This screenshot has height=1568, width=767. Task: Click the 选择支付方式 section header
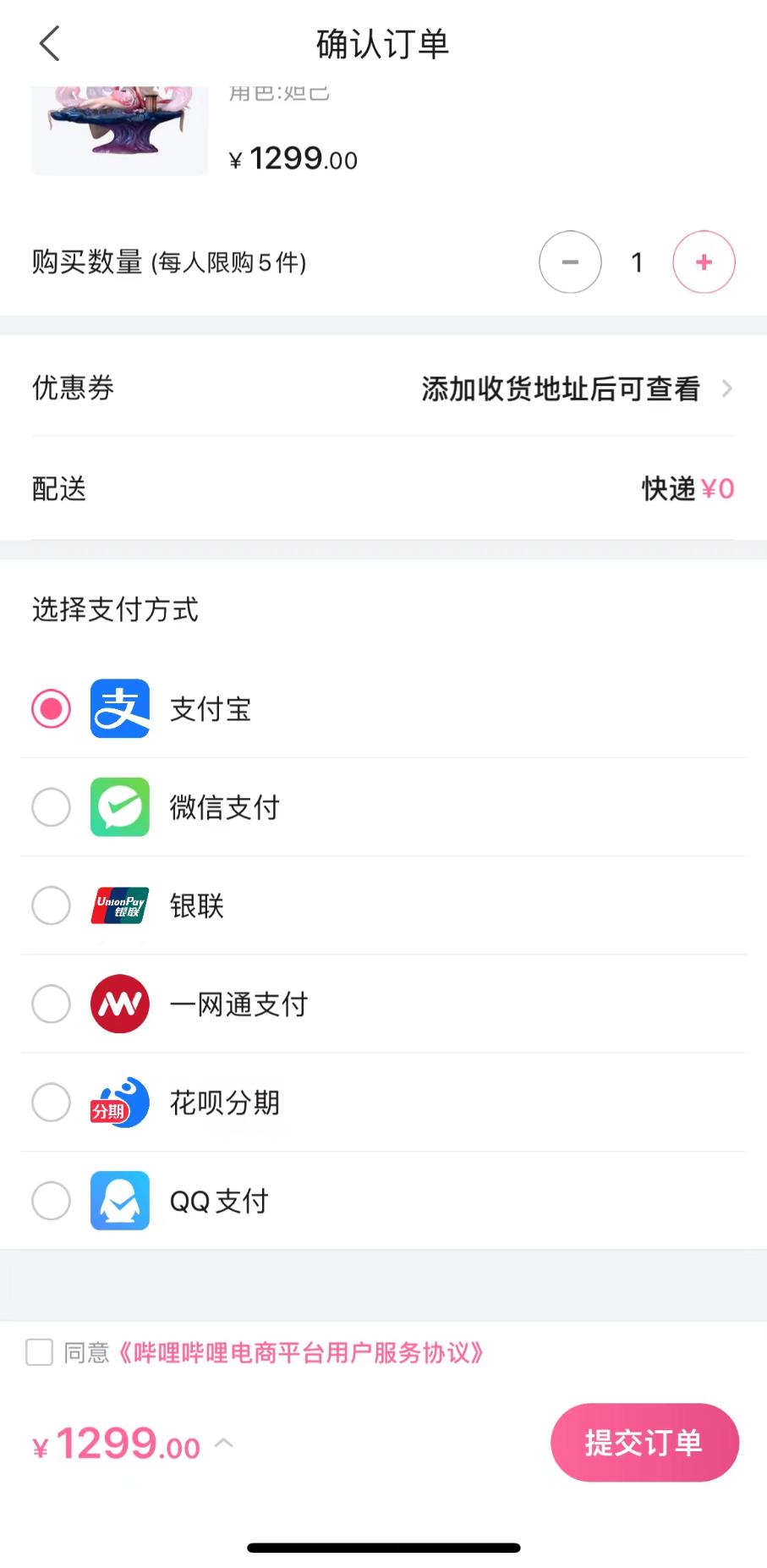[113, 610]
